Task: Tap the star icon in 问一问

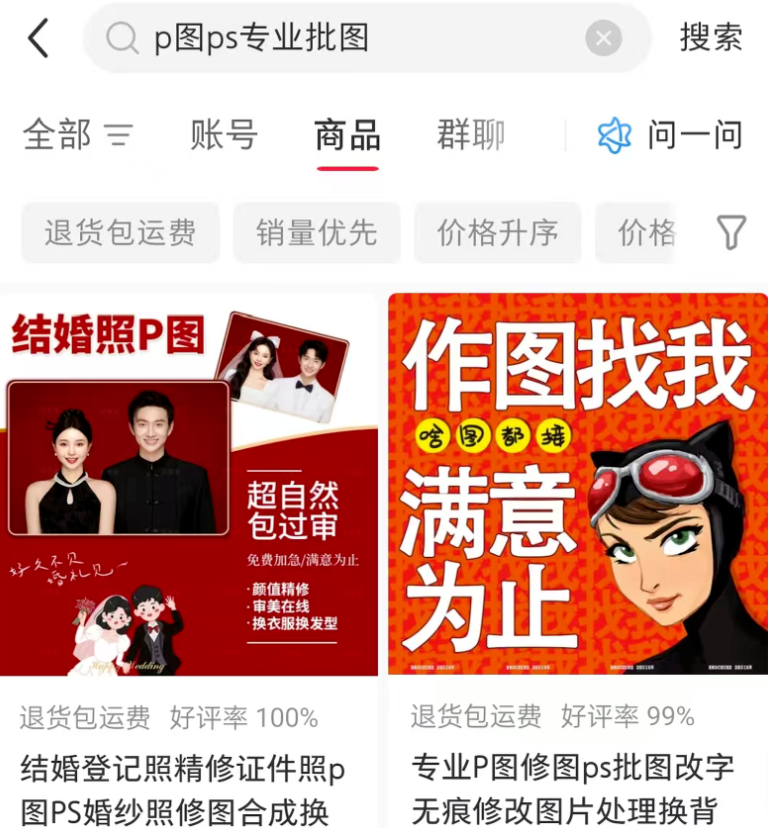Action: (614, 135)
